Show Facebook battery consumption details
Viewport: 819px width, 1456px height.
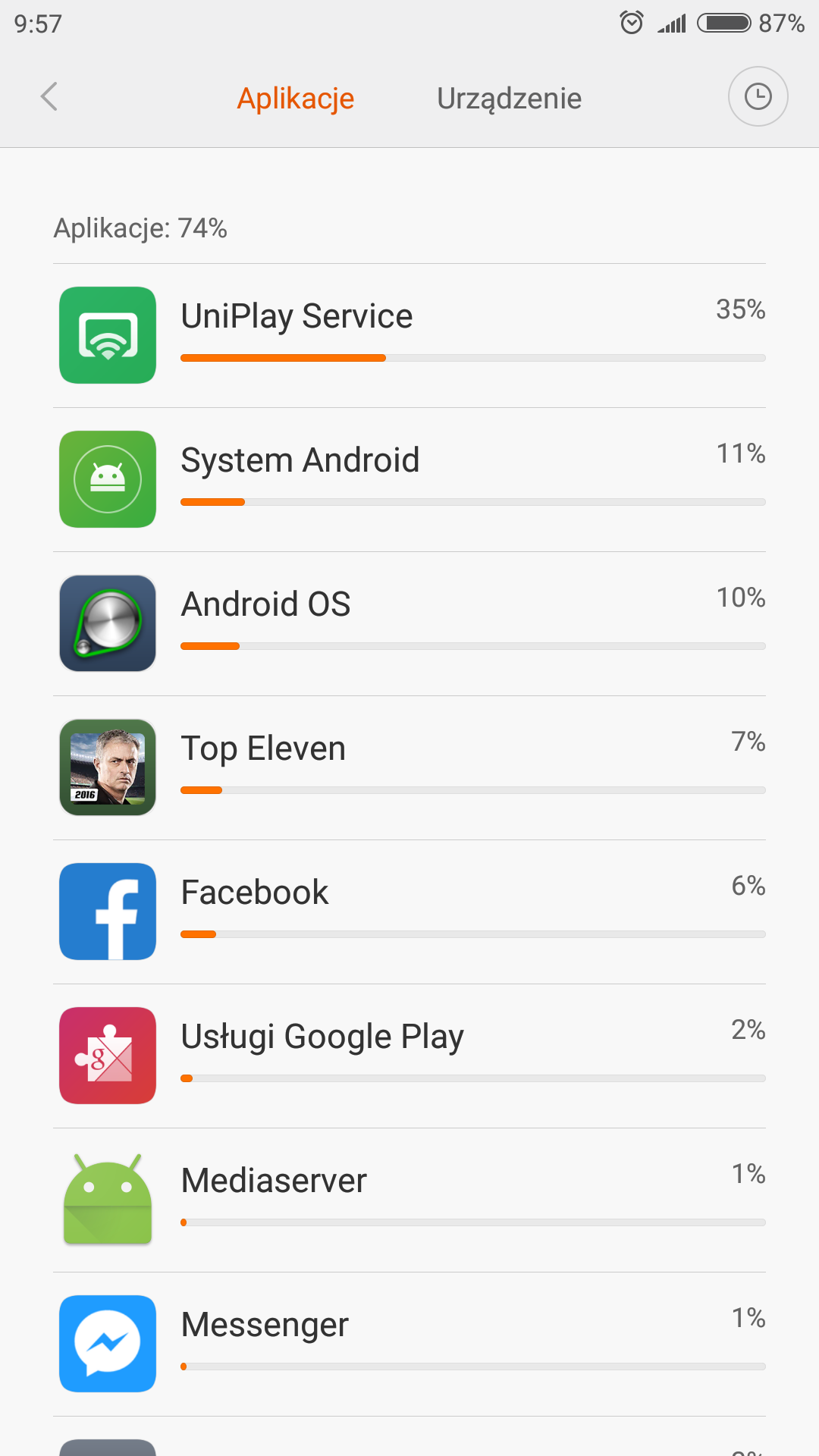pos(409,912)
